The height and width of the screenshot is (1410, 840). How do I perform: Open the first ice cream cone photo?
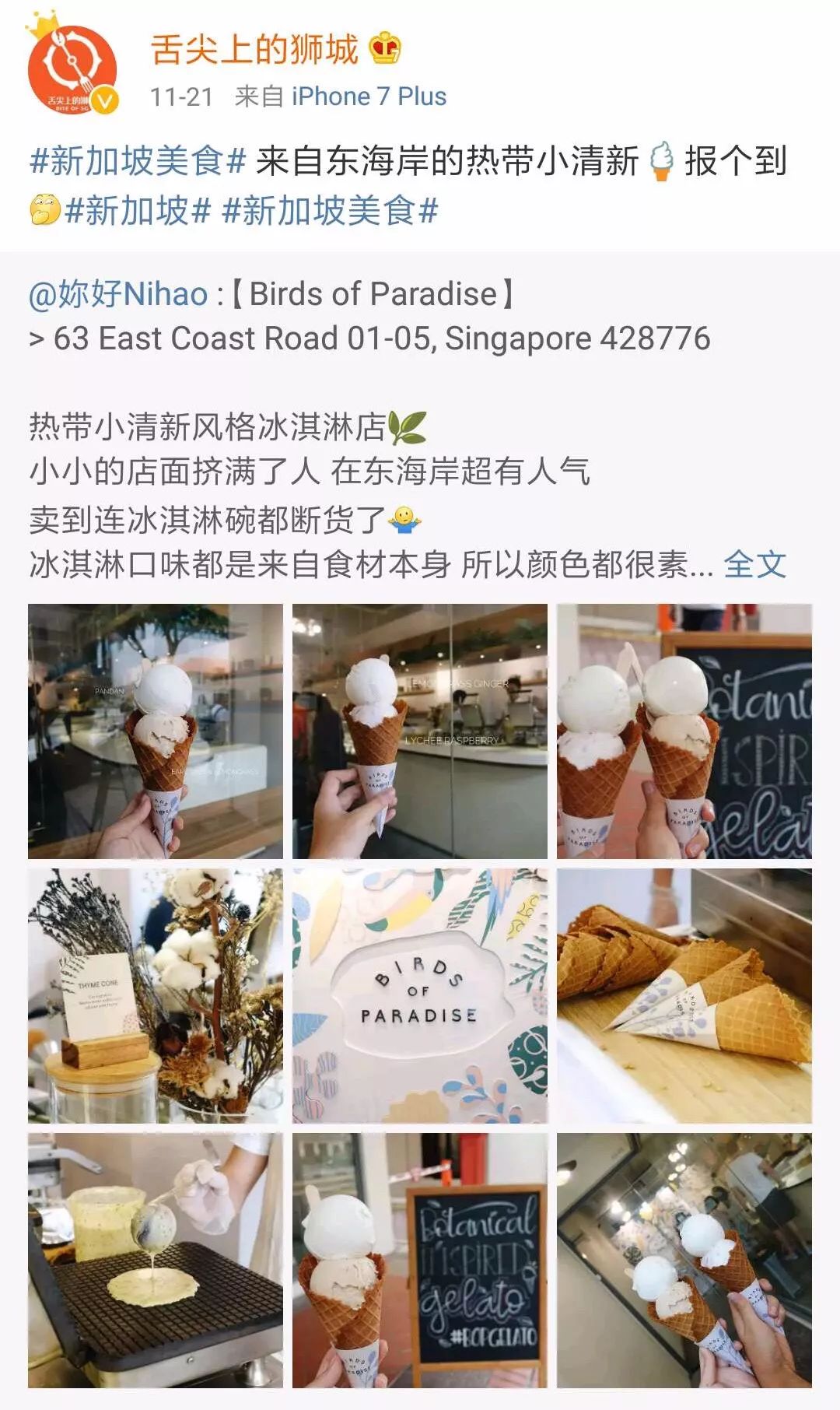pos(156,731)
